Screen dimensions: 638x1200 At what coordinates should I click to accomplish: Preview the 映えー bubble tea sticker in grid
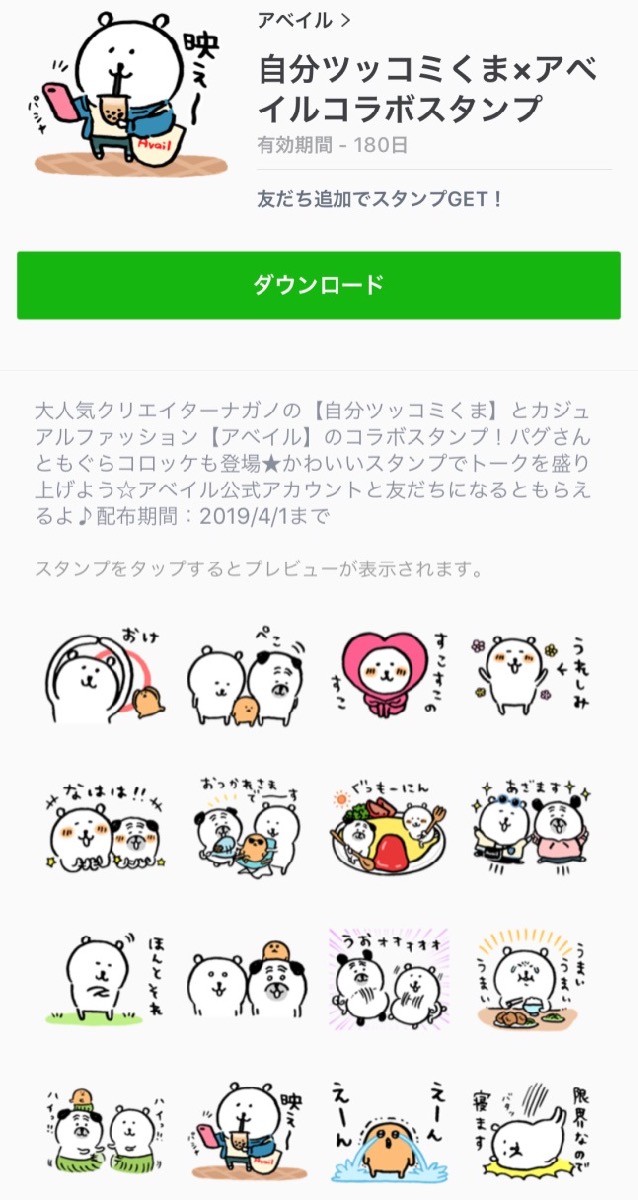click(x=247, y=1125)
